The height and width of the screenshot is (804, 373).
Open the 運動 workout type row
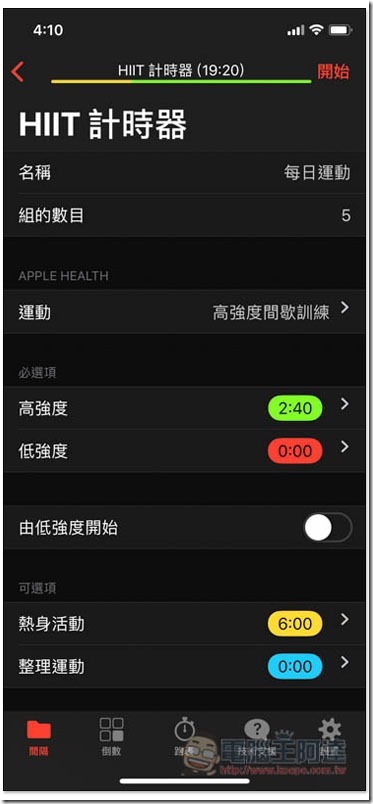pyautogui.click(x=186, y=312)
